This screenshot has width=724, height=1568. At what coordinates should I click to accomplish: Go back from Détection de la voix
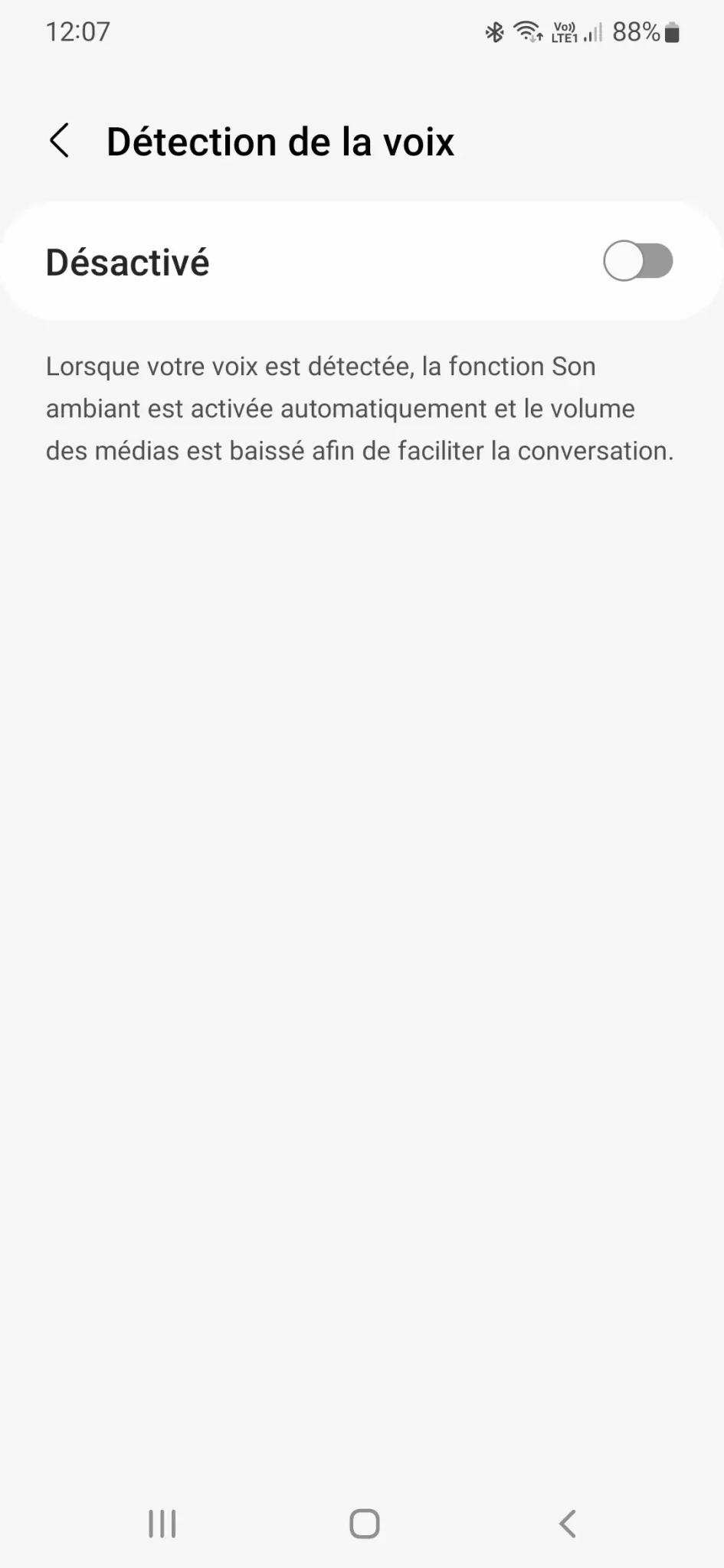(59, 141)
